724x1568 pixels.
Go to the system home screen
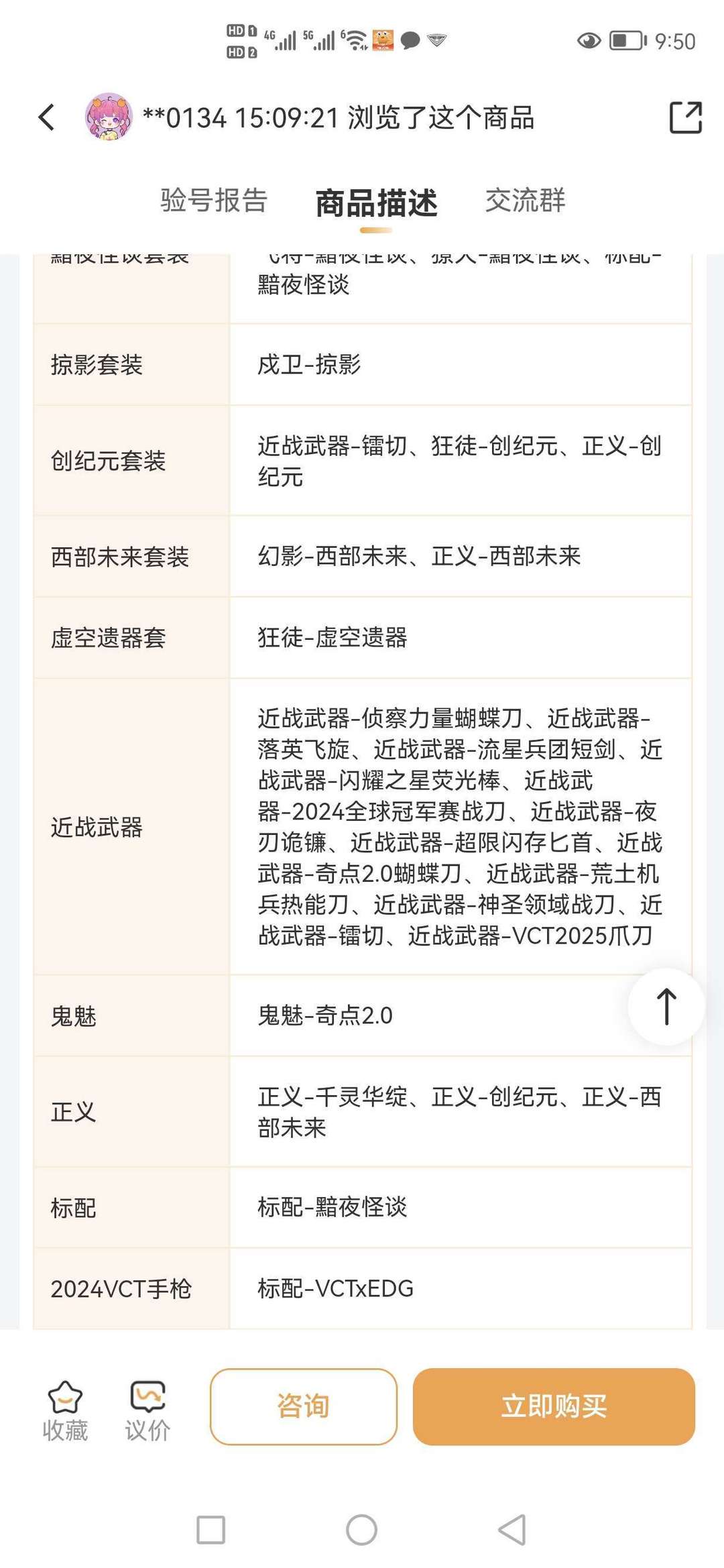pos(361,1530)
